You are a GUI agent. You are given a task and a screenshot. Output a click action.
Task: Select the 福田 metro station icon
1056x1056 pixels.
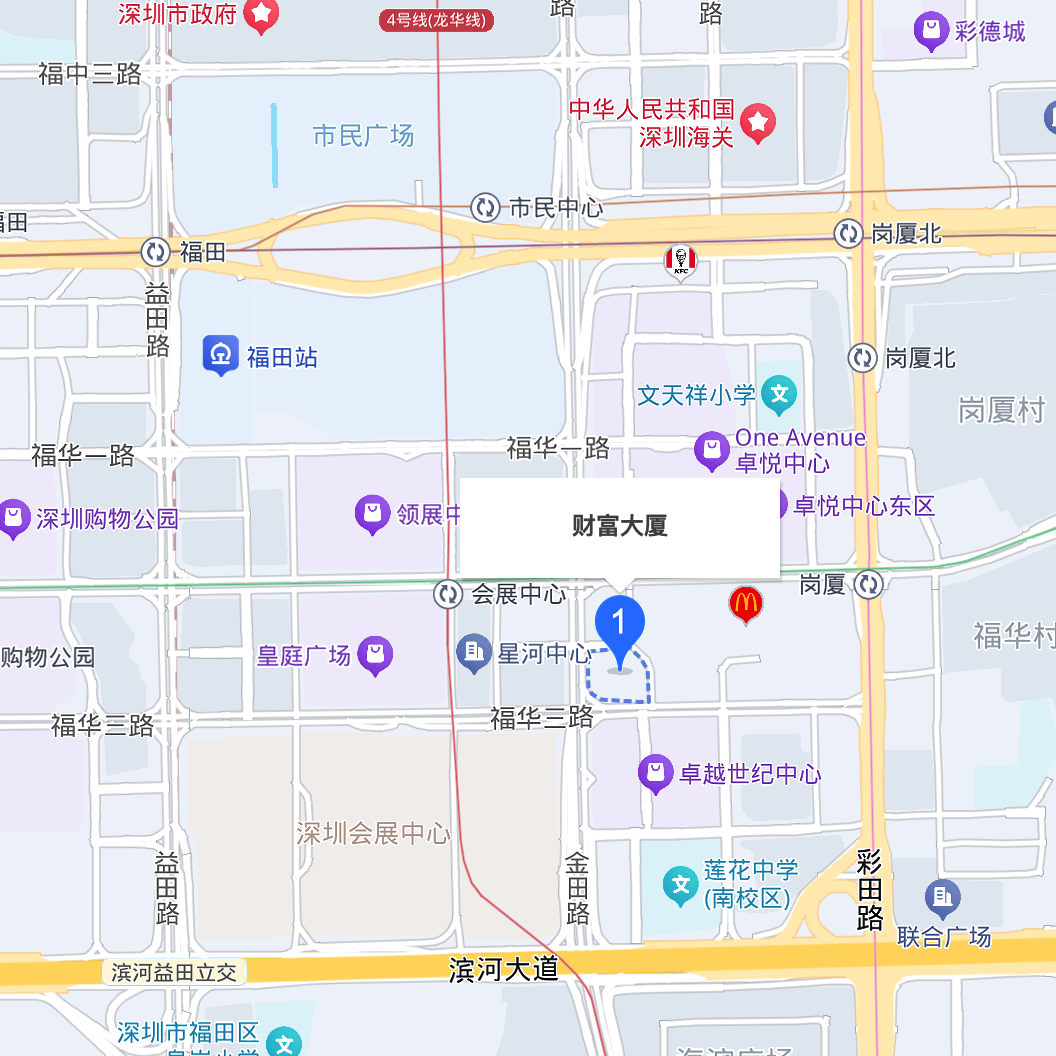click(155, 251)
